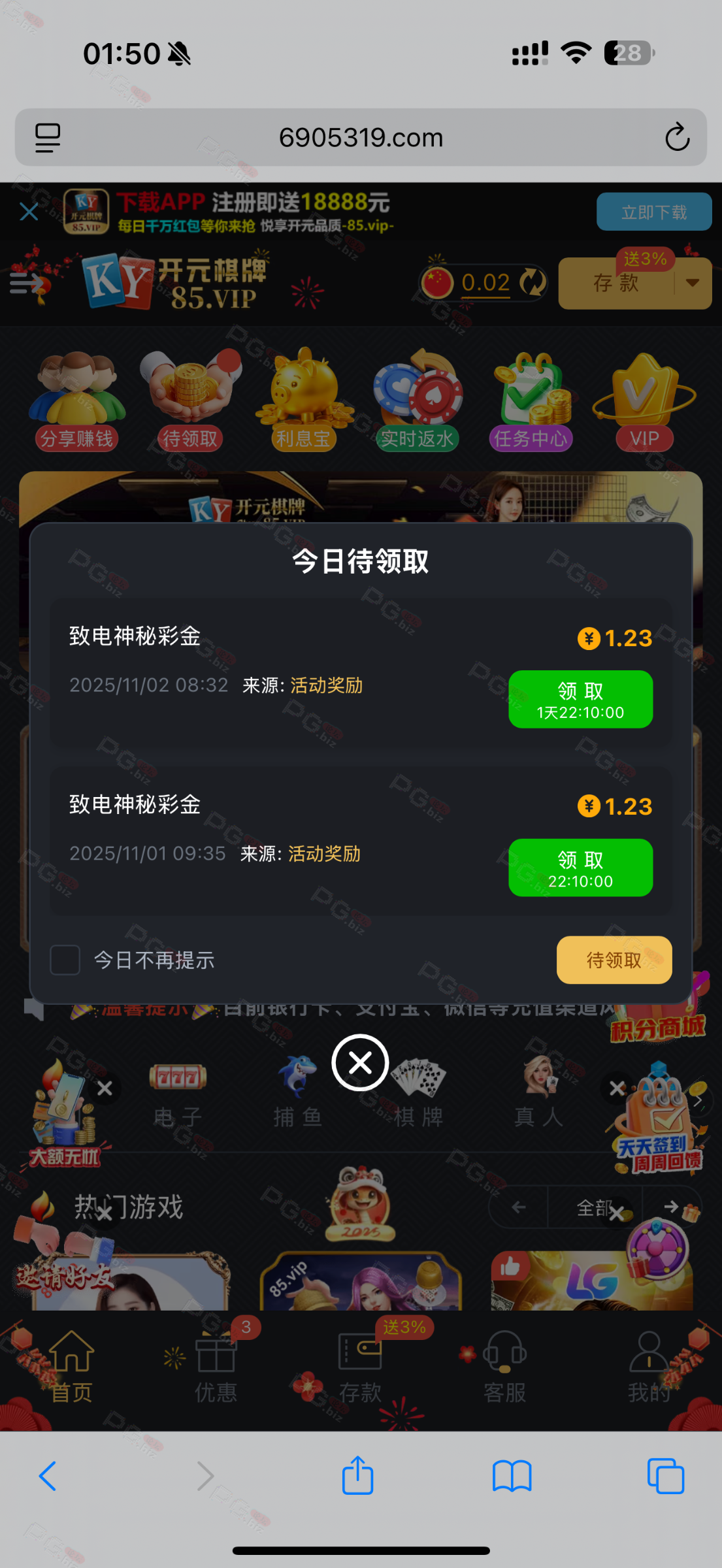Open the yellow 待领取 button in dialog
This screenshot has height=1568, width=722.
point(614,960)
